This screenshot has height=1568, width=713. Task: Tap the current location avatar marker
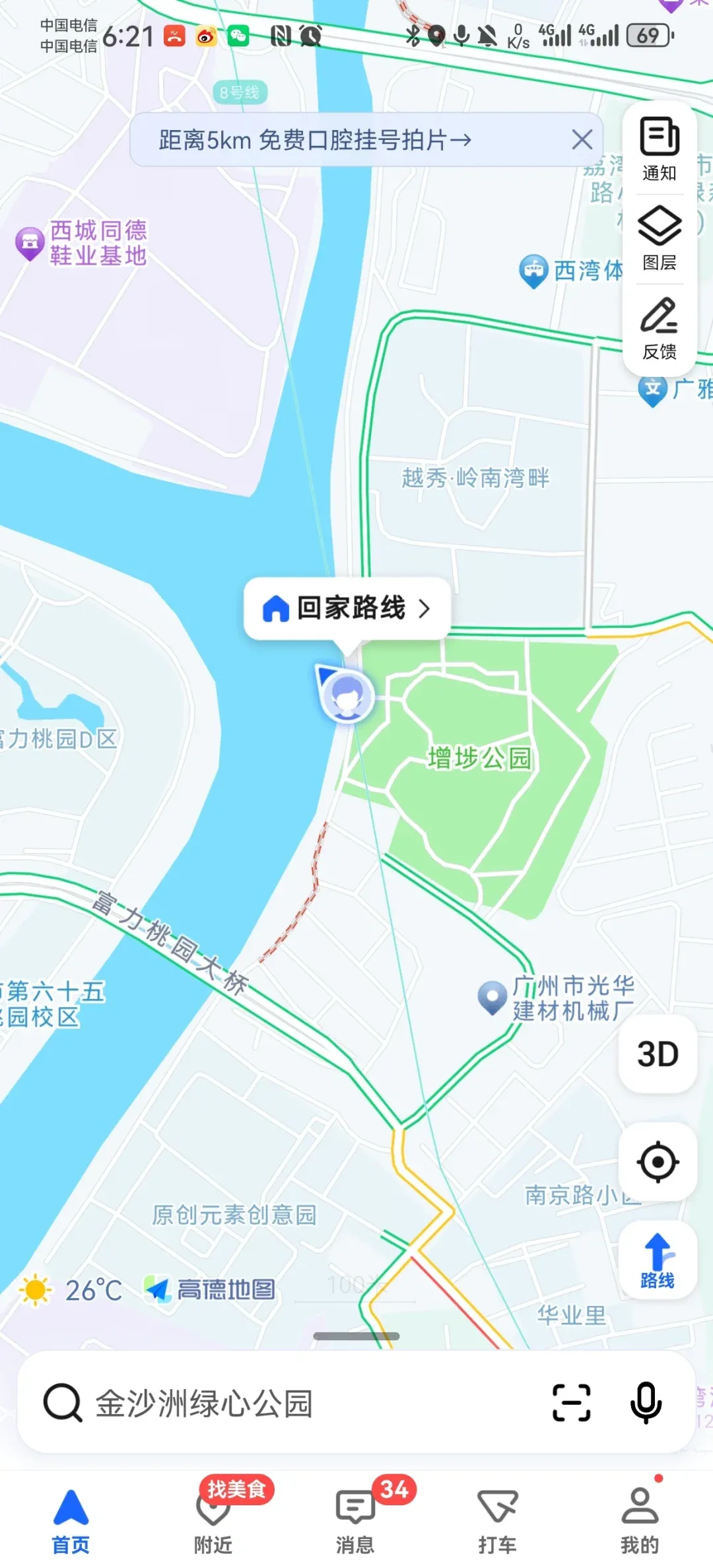[x=348, y=698]
